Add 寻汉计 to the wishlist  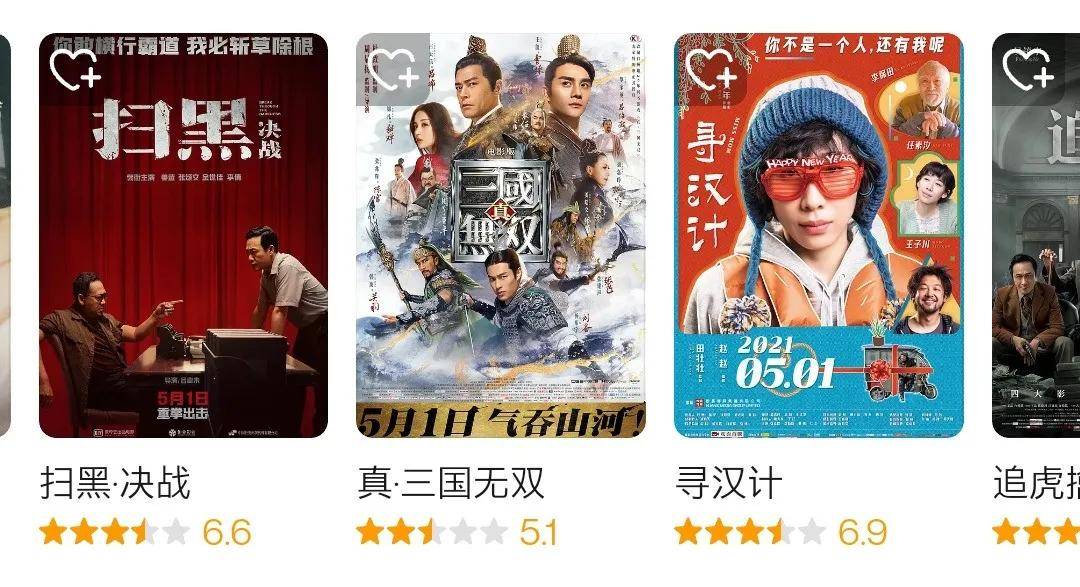[711, 69]
